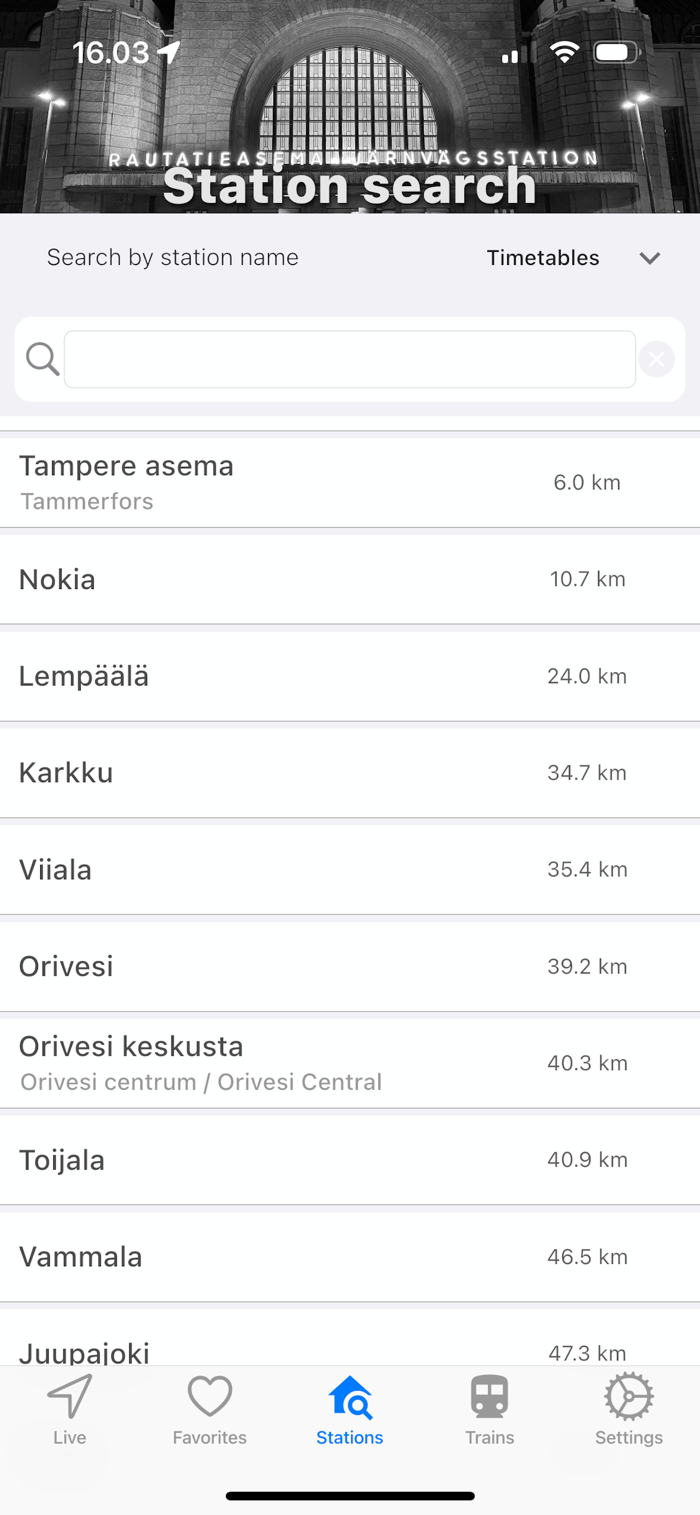Viewport: 700px width, 1515px height.
Task: Open the Trains tab
Action: [490, 1410]
